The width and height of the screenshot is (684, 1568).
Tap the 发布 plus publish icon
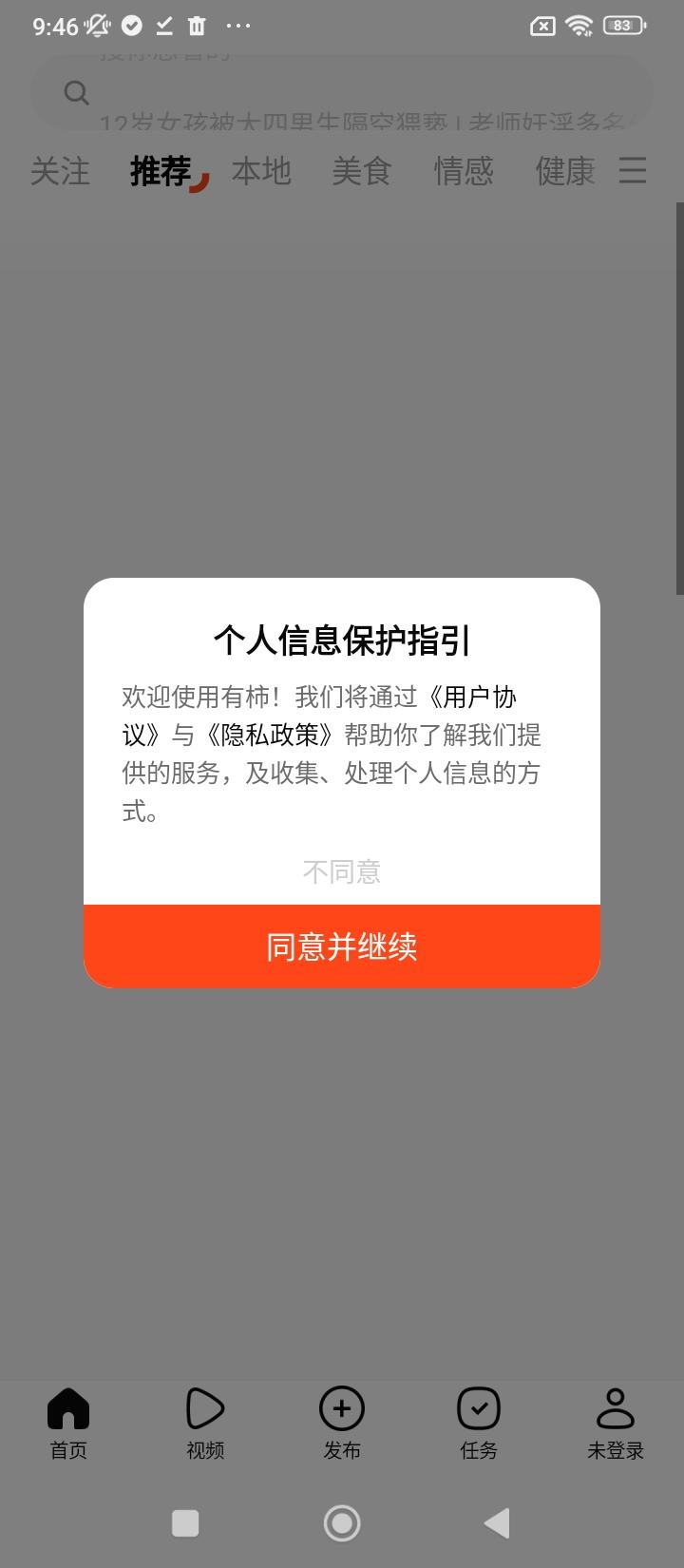[x=342, y=1409]
